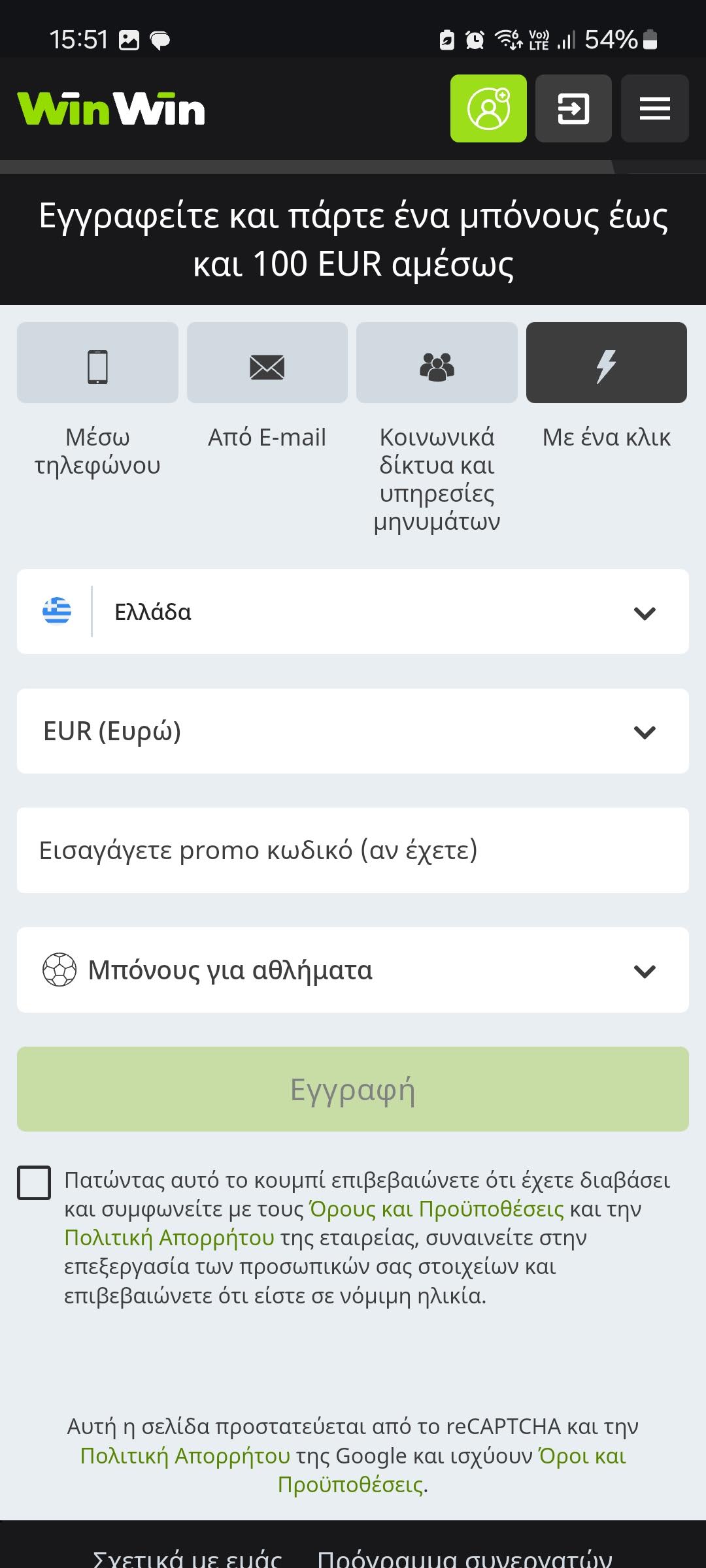Open the EUR (Ευρώ) currency dropdown
The image size is (706, 1568).
point(353,731)
